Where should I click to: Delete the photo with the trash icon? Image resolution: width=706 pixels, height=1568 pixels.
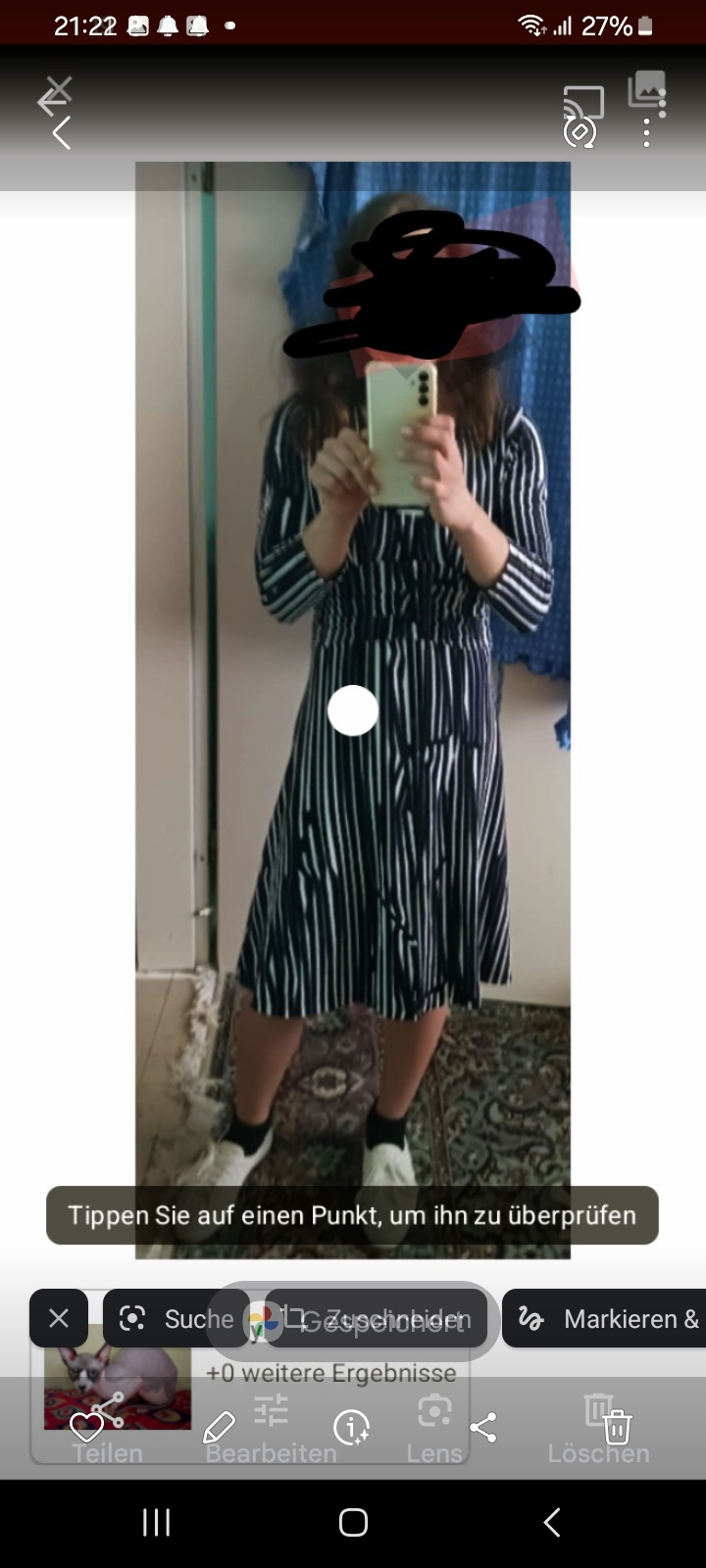617,1428
